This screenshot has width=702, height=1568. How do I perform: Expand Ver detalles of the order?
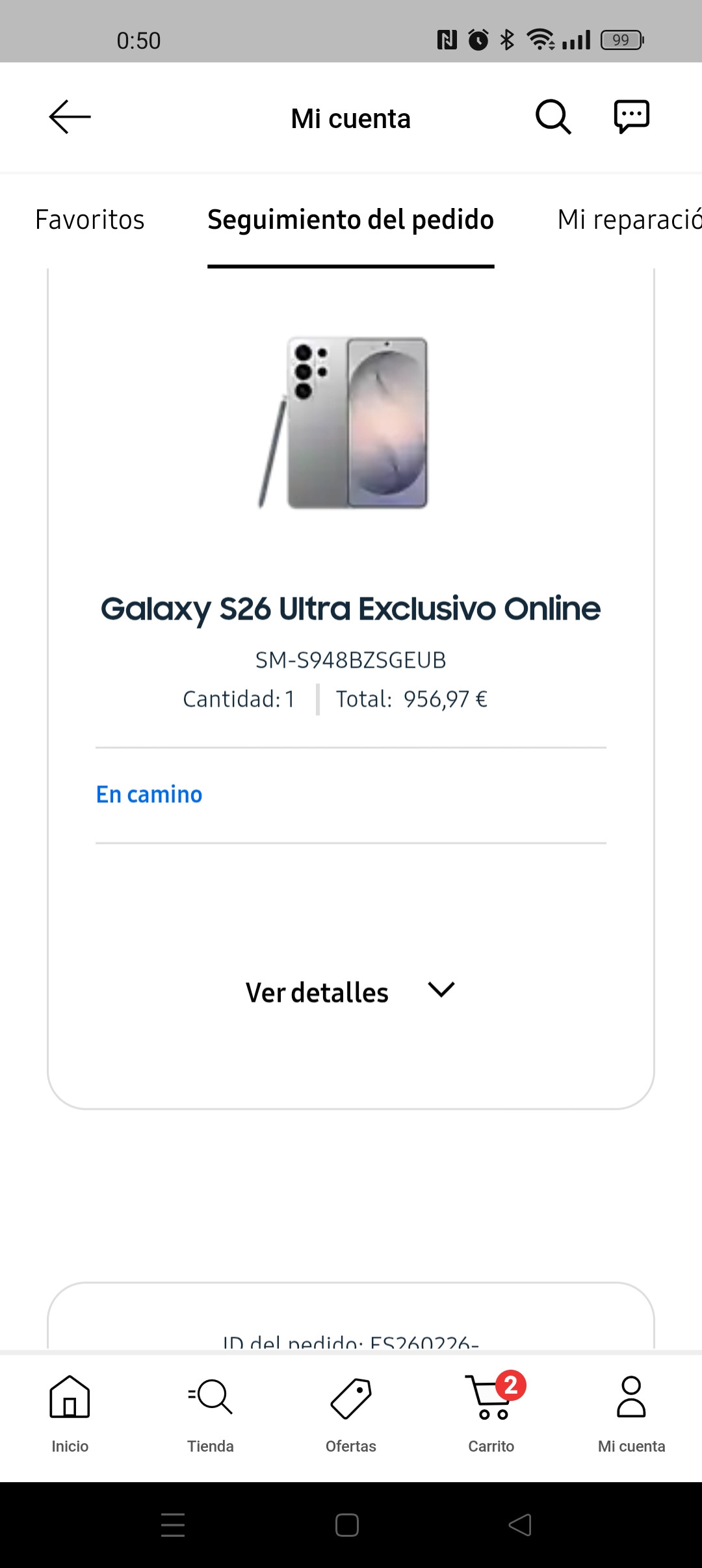[351, 992]
